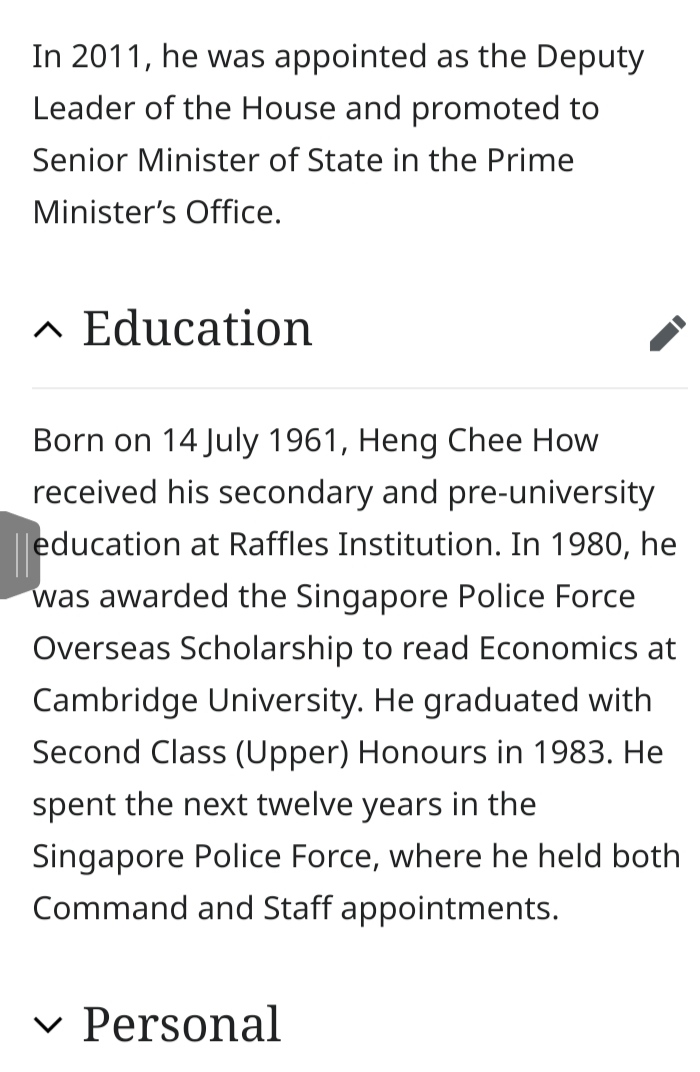Tap the gray side handle at left edge
This screenshot has width=700, height=1072.
[18, 554]
